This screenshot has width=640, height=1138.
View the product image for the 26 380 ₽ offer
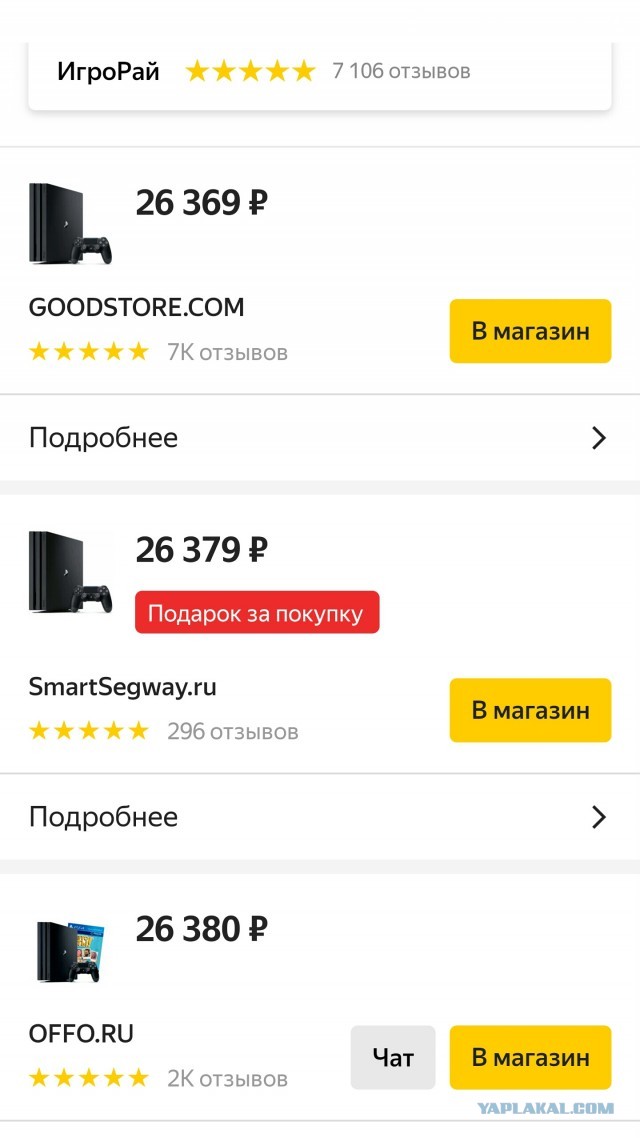[x=70, y=951]
